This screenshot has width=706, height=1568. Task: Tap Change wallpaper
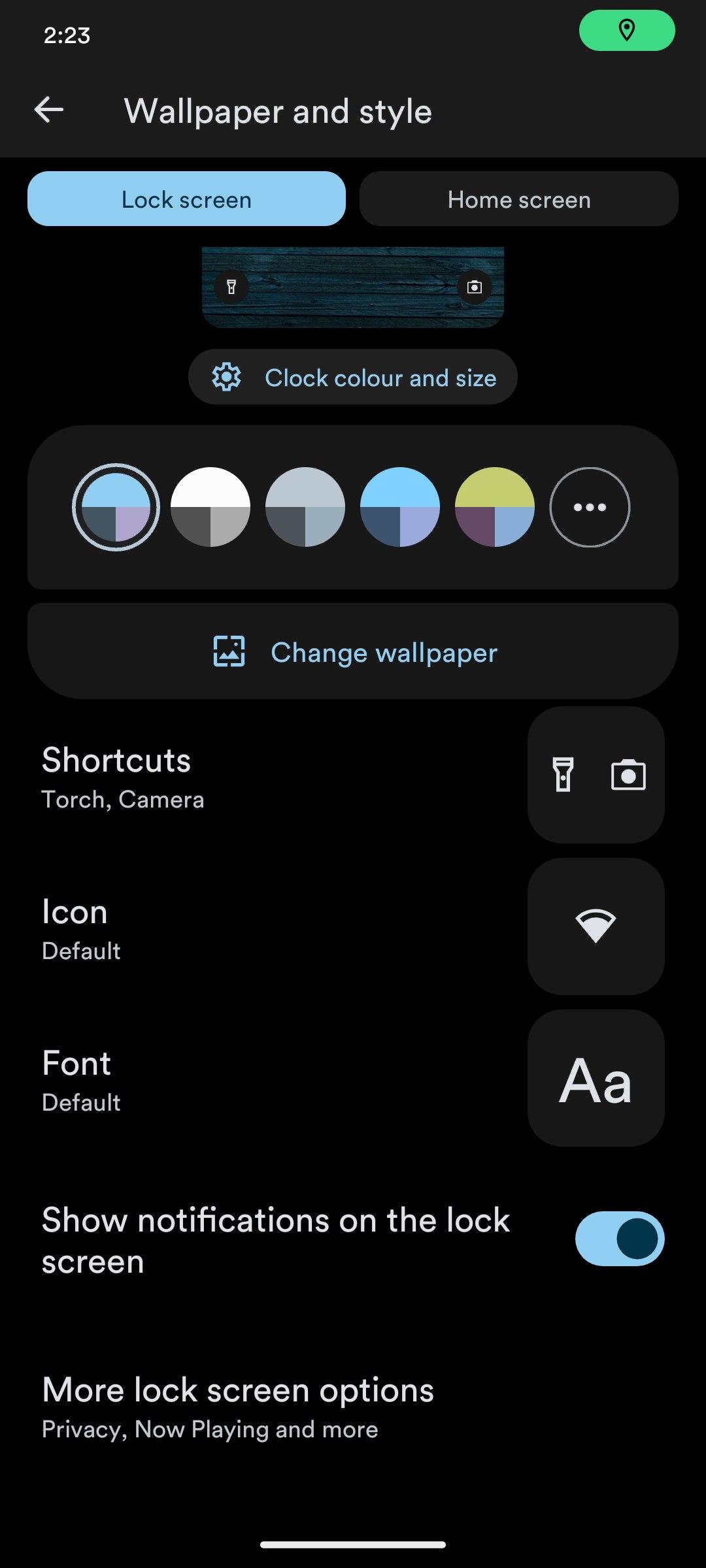pos(353,651)
